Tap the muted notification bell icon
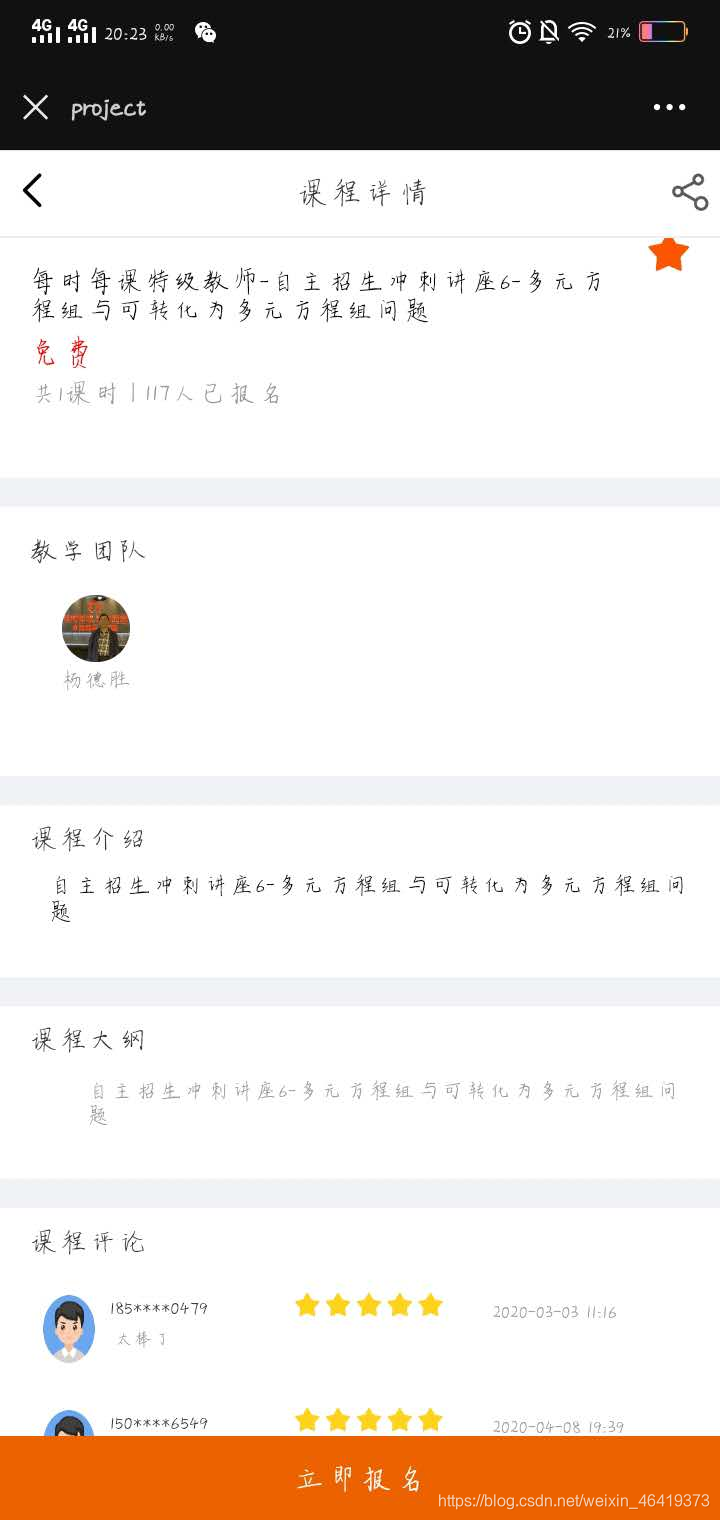Image resolution: width=720 pixels, height=1520 pixels. 549,32
